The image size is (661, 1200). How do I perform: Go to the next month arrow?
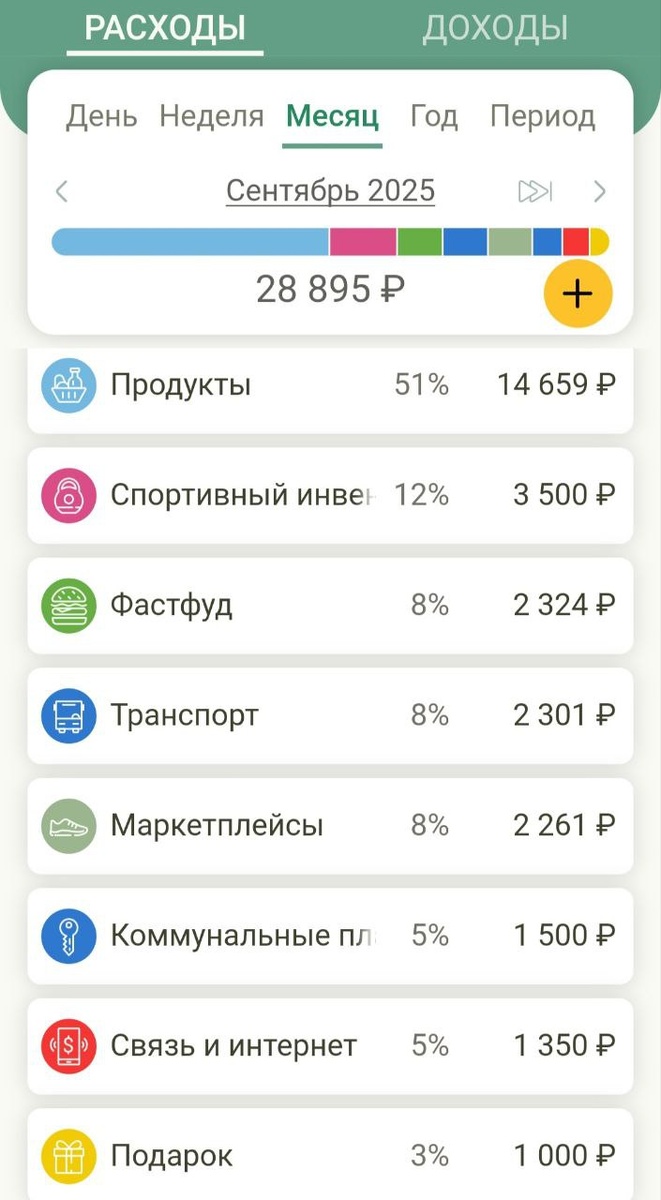(599, 191)
